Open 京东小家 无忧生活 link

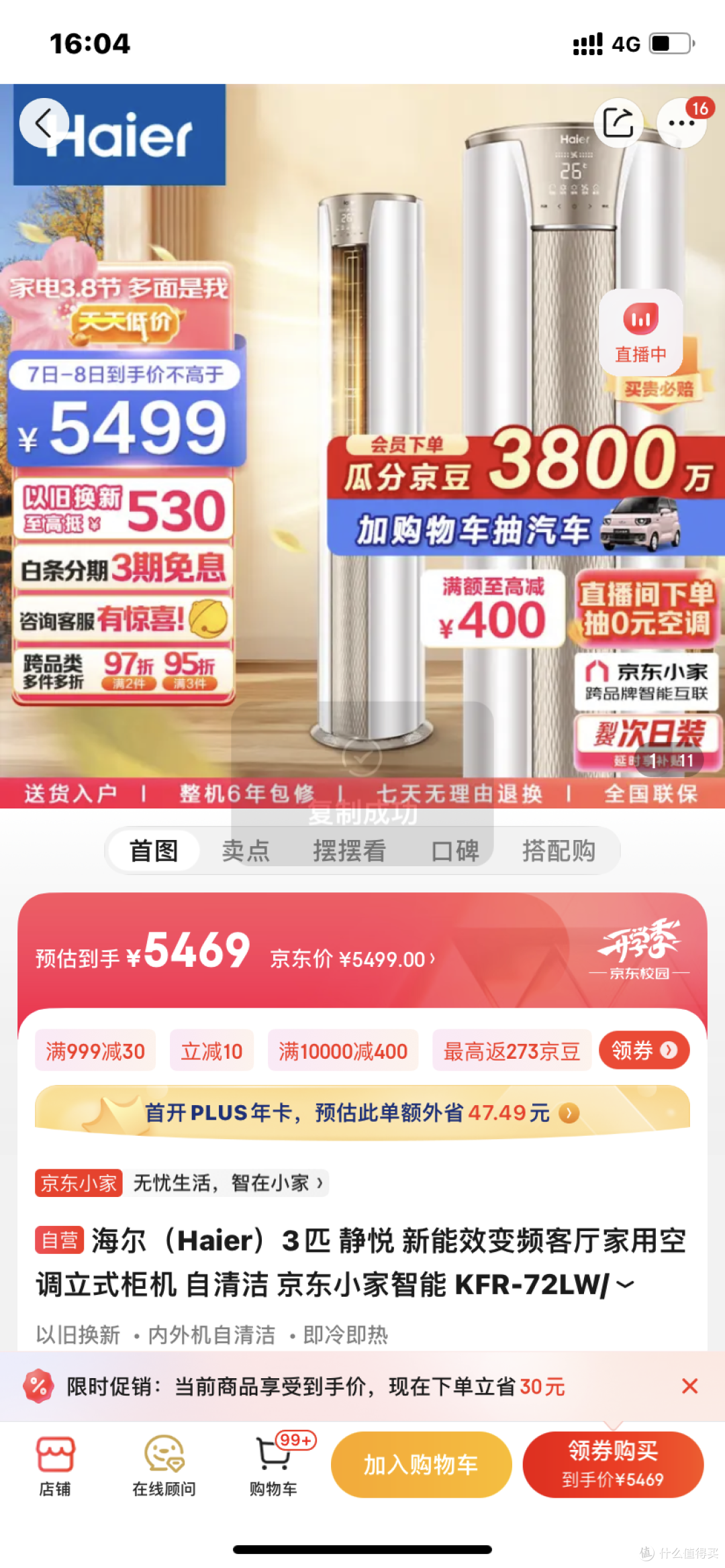tap(182, 1182)
